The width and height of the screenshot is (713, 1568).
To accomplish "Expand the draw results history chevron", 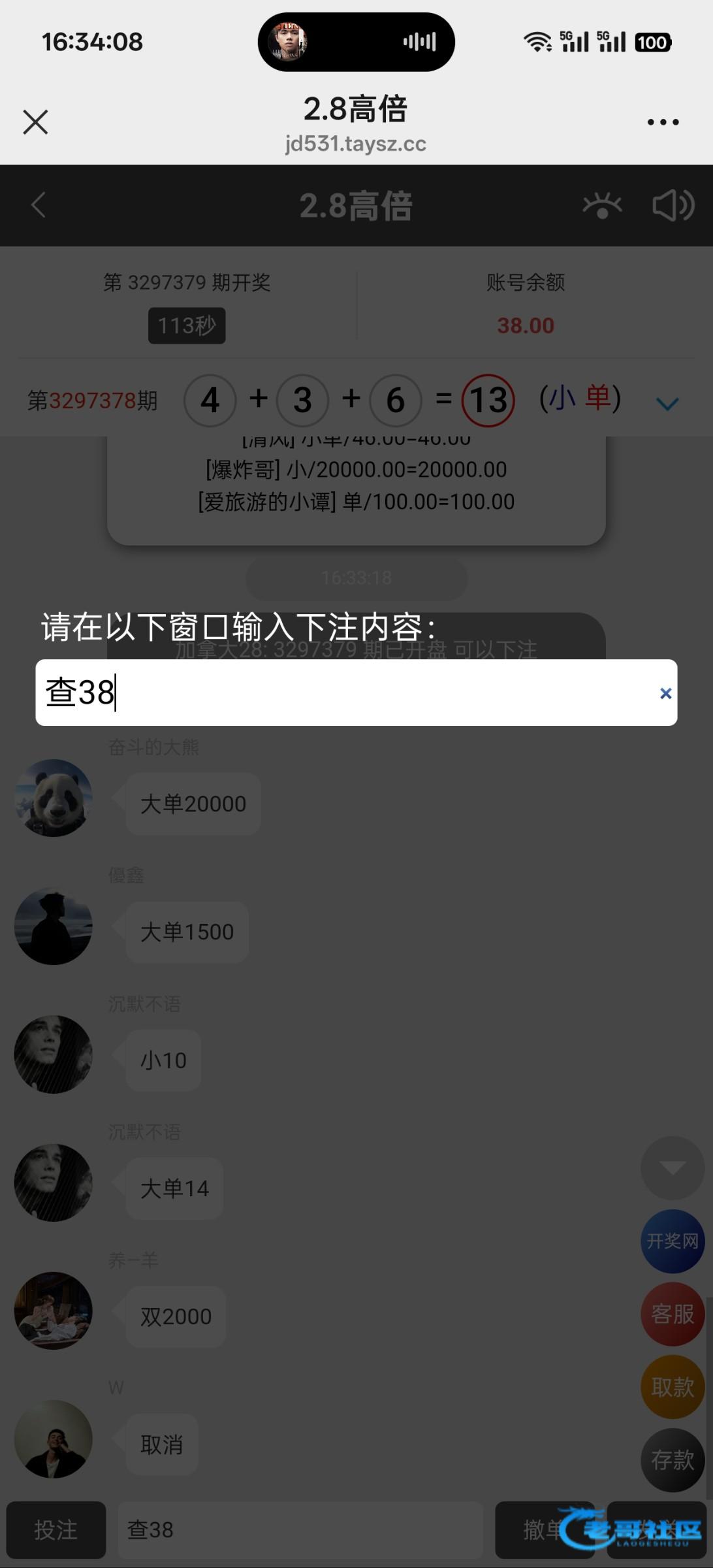I will tap(667, 403).
